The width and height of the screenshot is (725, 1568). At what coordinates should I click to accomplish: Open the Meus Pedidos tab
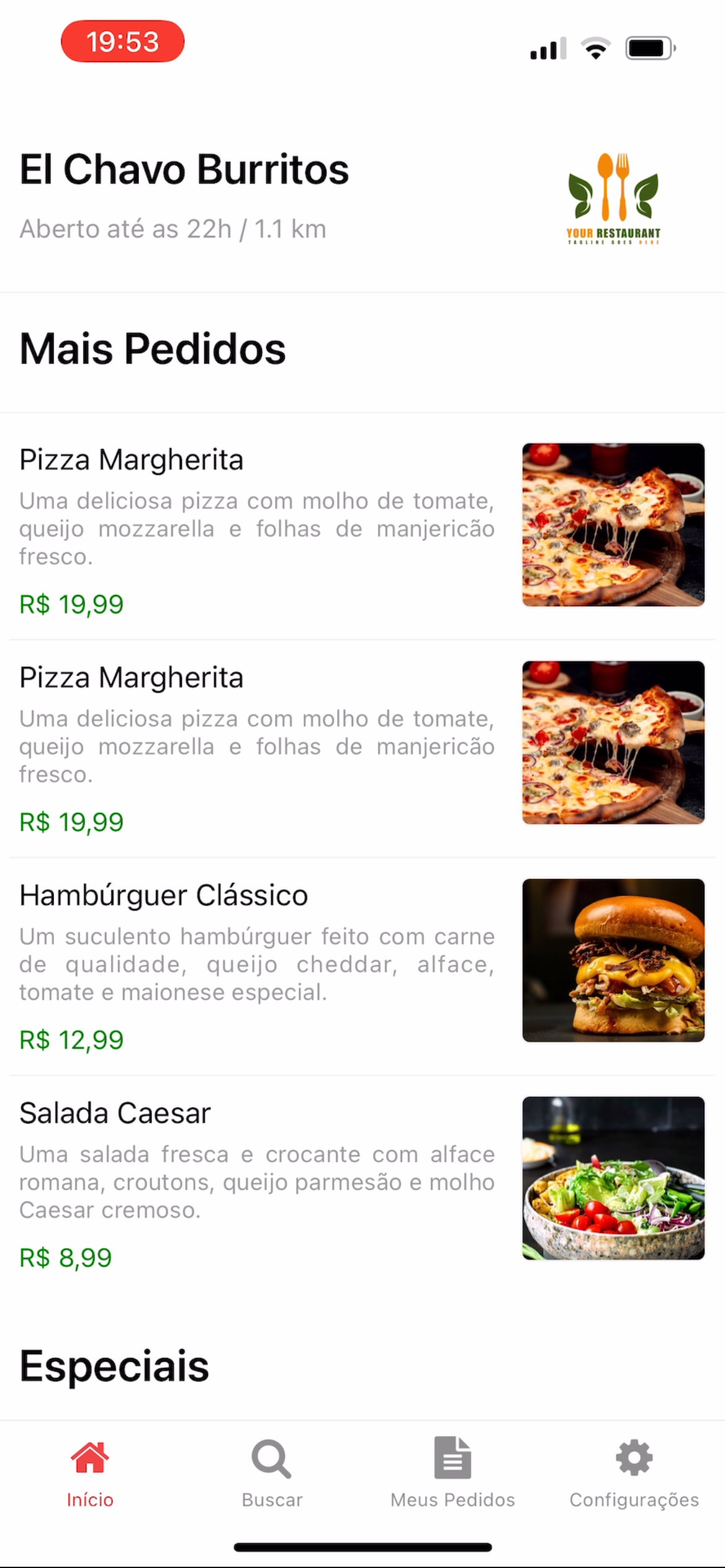pos(452,1473)
